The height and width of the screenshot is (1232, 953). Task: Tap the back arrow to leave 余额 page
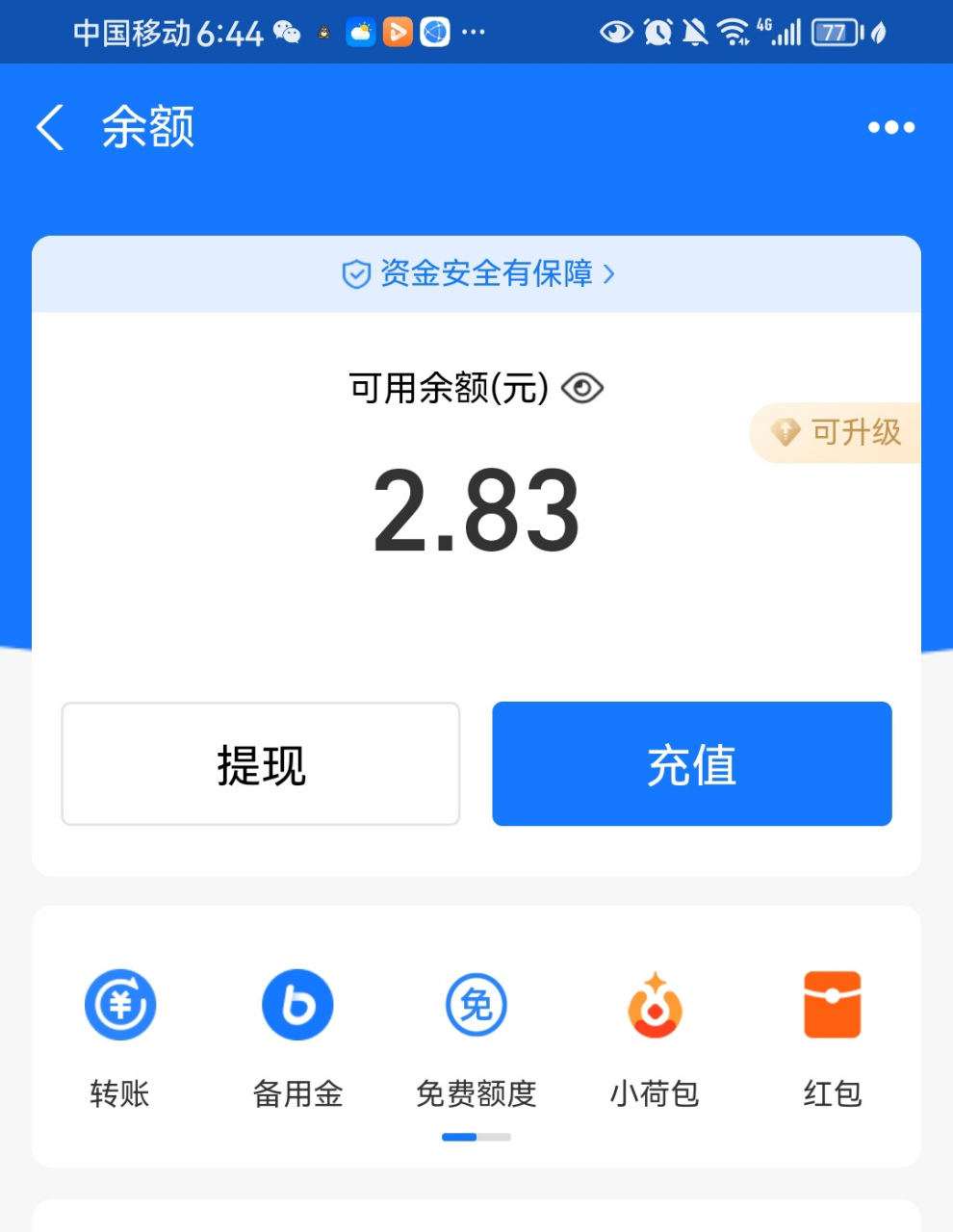(x=48, y=126)
